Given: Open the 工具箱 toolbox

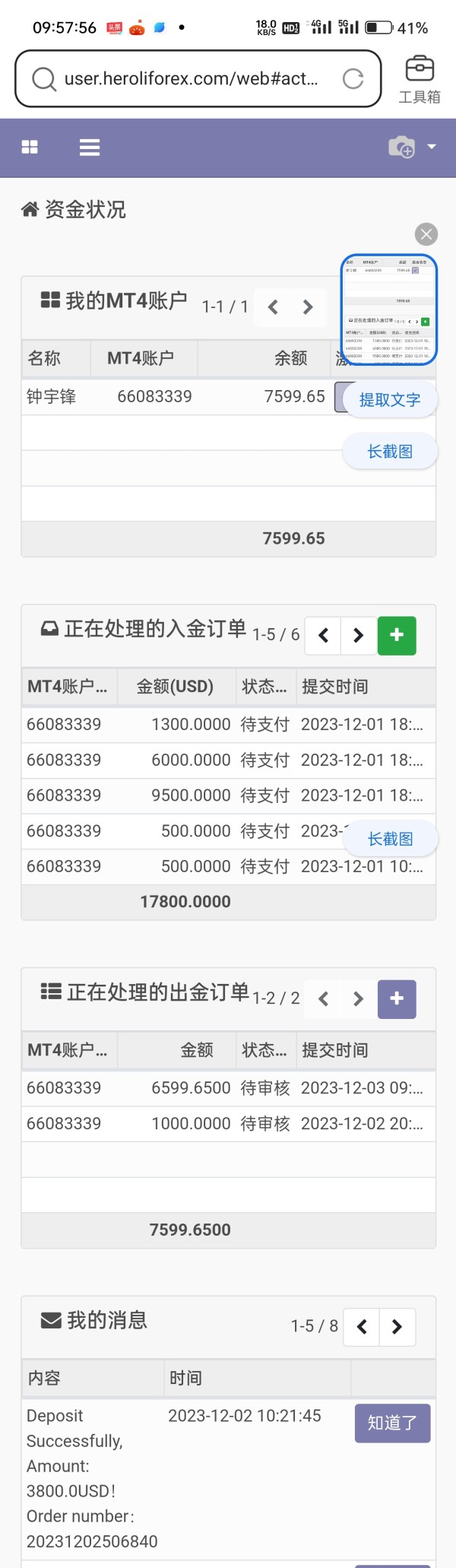Looking at the screenshot, I should pos(420,79).
